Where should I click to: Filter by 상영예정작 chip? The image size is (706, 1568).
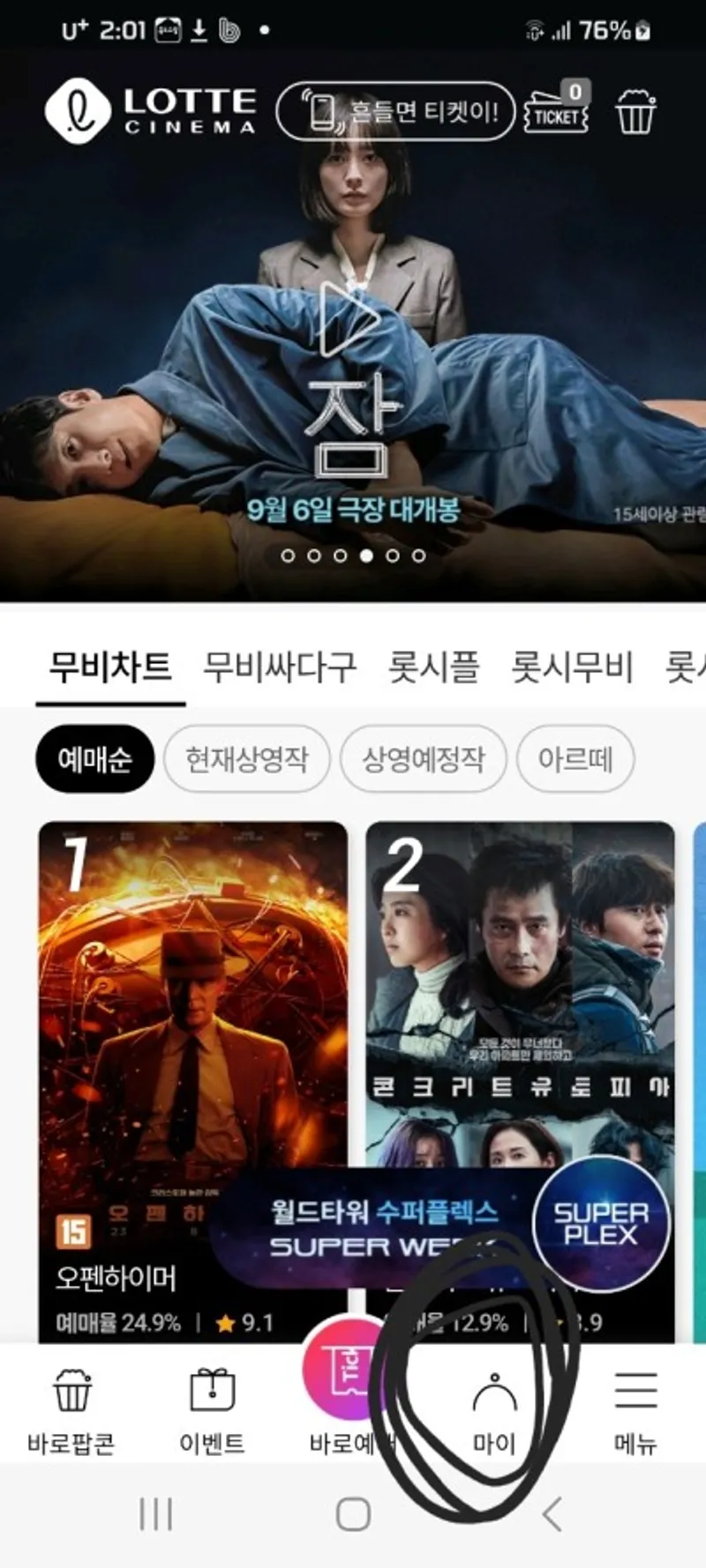424,758
